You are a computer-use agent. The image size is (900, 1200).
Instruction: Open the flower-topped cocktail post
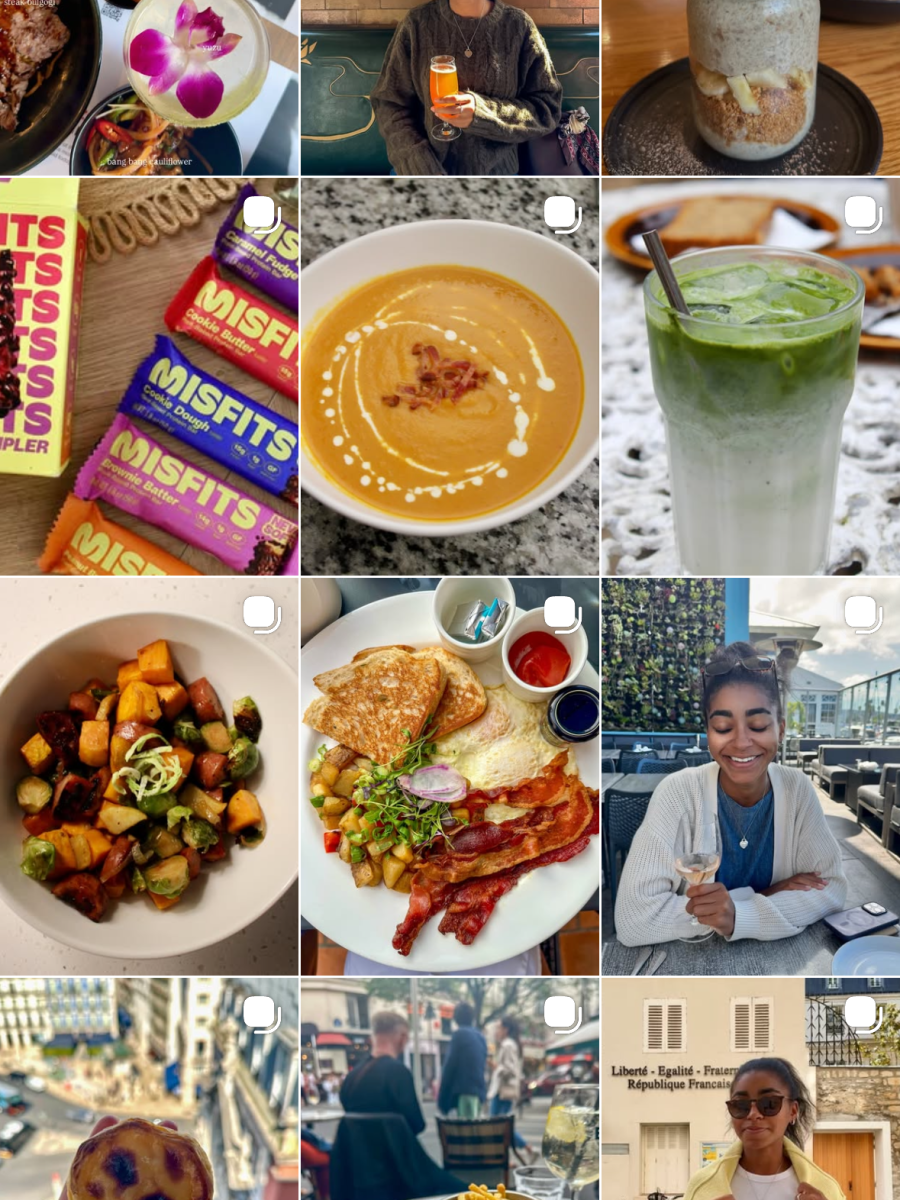click(x=149, y=87)
